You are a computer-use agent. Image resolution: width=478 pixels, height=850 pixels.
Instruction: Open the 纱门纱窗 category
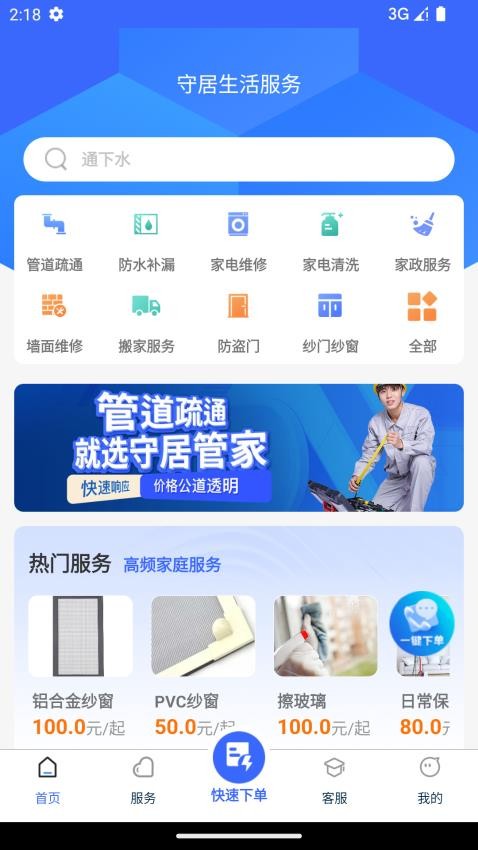point(331,323)
